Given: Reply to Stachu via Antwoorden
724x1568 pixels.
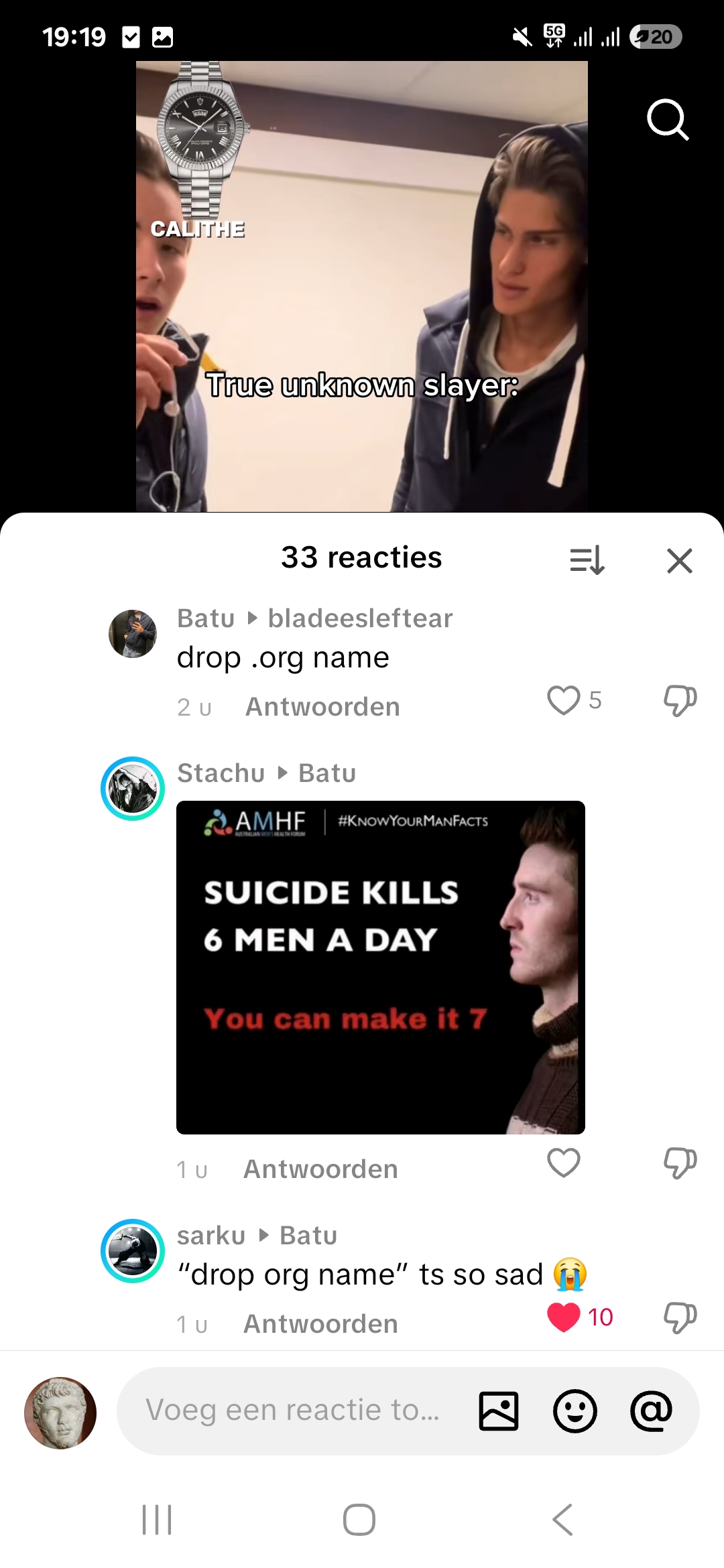Looking at the screenshot, I should pyautogui.click(x=320, y=1169).
